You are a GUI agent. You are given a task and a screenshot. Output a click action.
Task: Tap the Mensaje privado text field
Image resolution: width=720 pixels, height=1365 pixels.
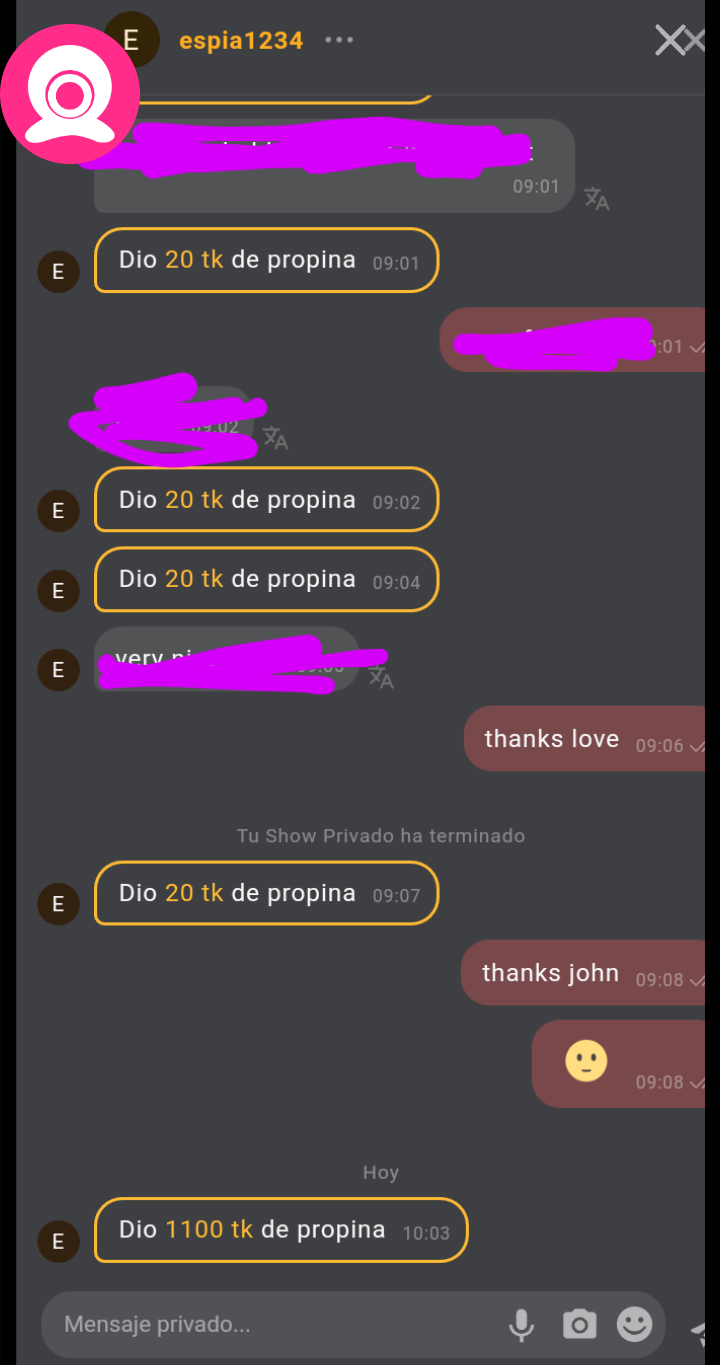(270, 1325)
